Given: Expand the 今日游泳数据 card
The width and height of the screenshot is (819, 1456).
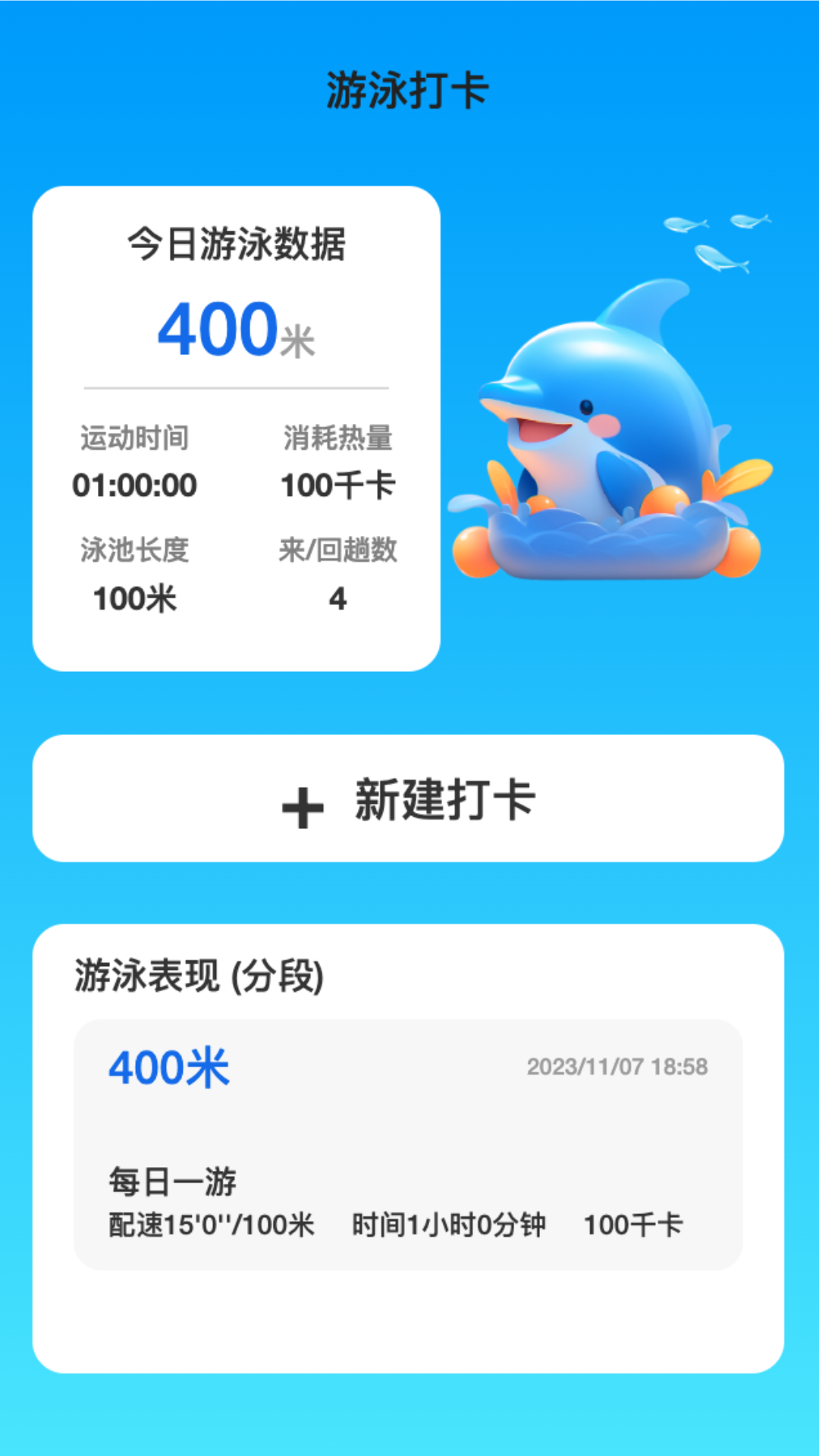Looking at the screenshot, I should coord(237,244).
